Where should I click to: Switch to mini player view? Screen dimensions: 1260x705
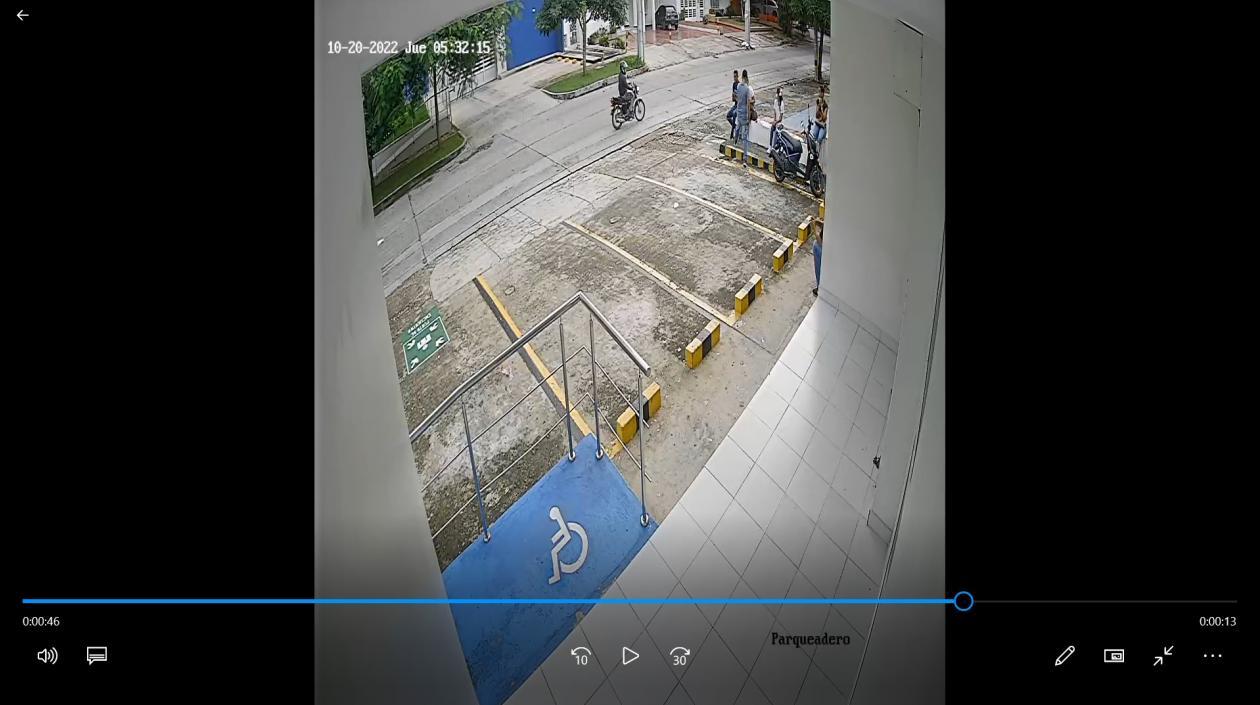[1114, 656]
